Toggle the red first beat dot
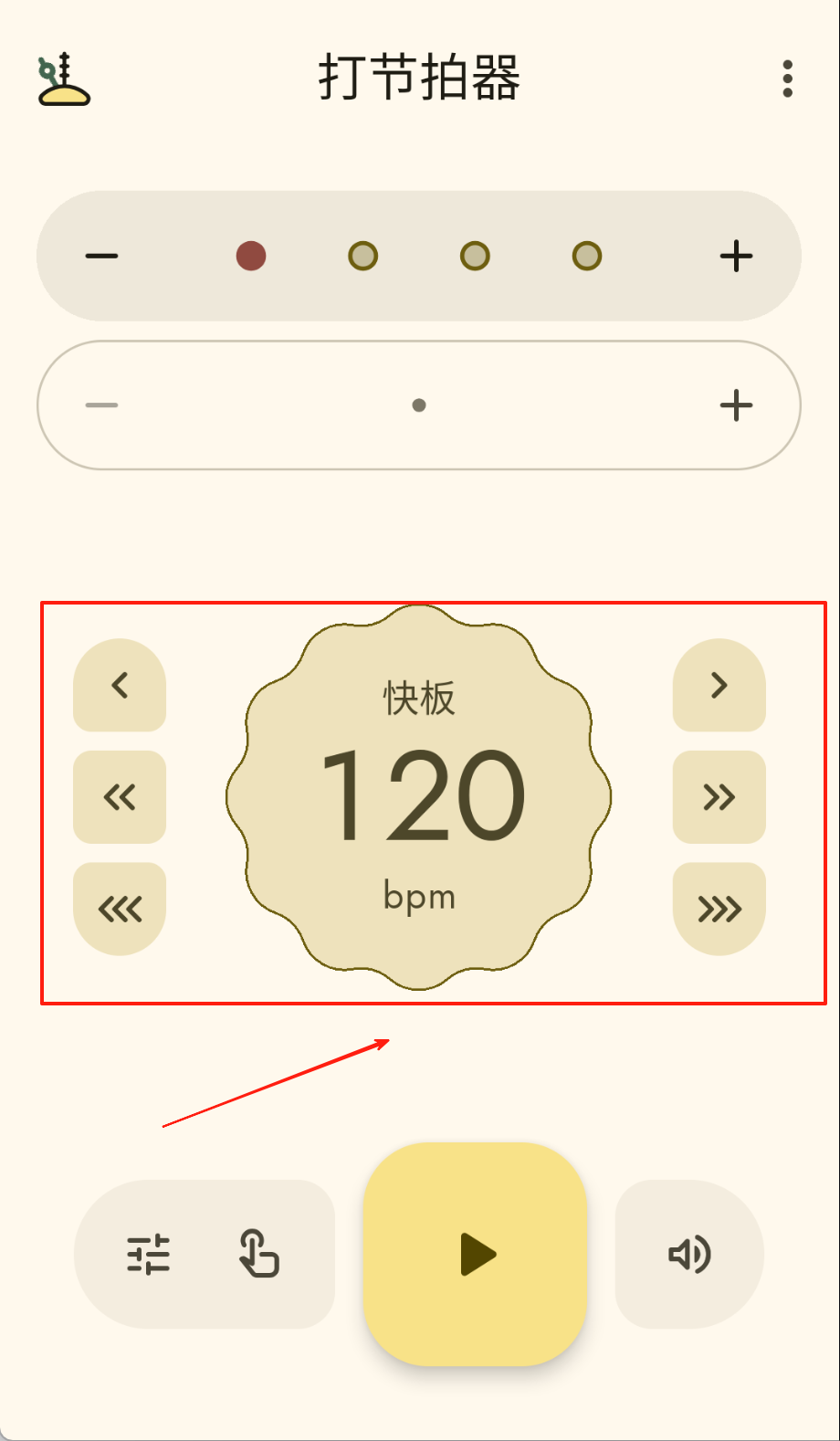840x1441 pixels. point(251,256)
